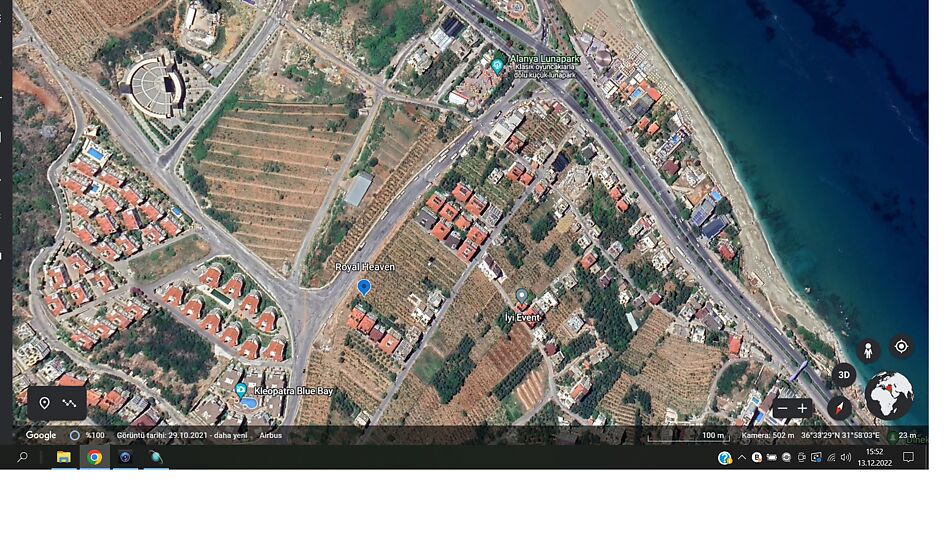Switch to Chrome in the taskbar
This screenshot has width=951, height=533.
click(94, 457)
